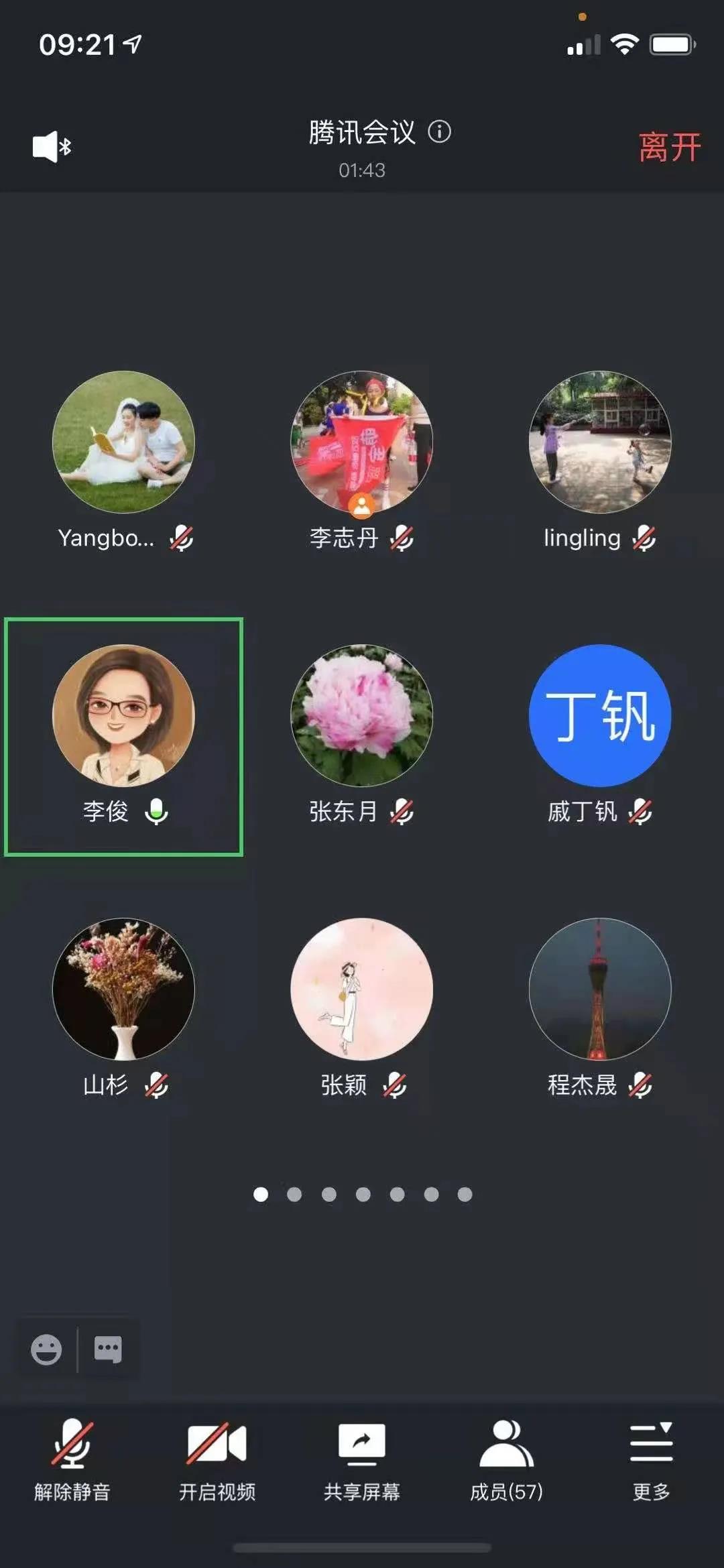The width and height of the screenshot is (724, 1568).
Task: Select participant tile 戚丁钒
Action: point(600,716)
